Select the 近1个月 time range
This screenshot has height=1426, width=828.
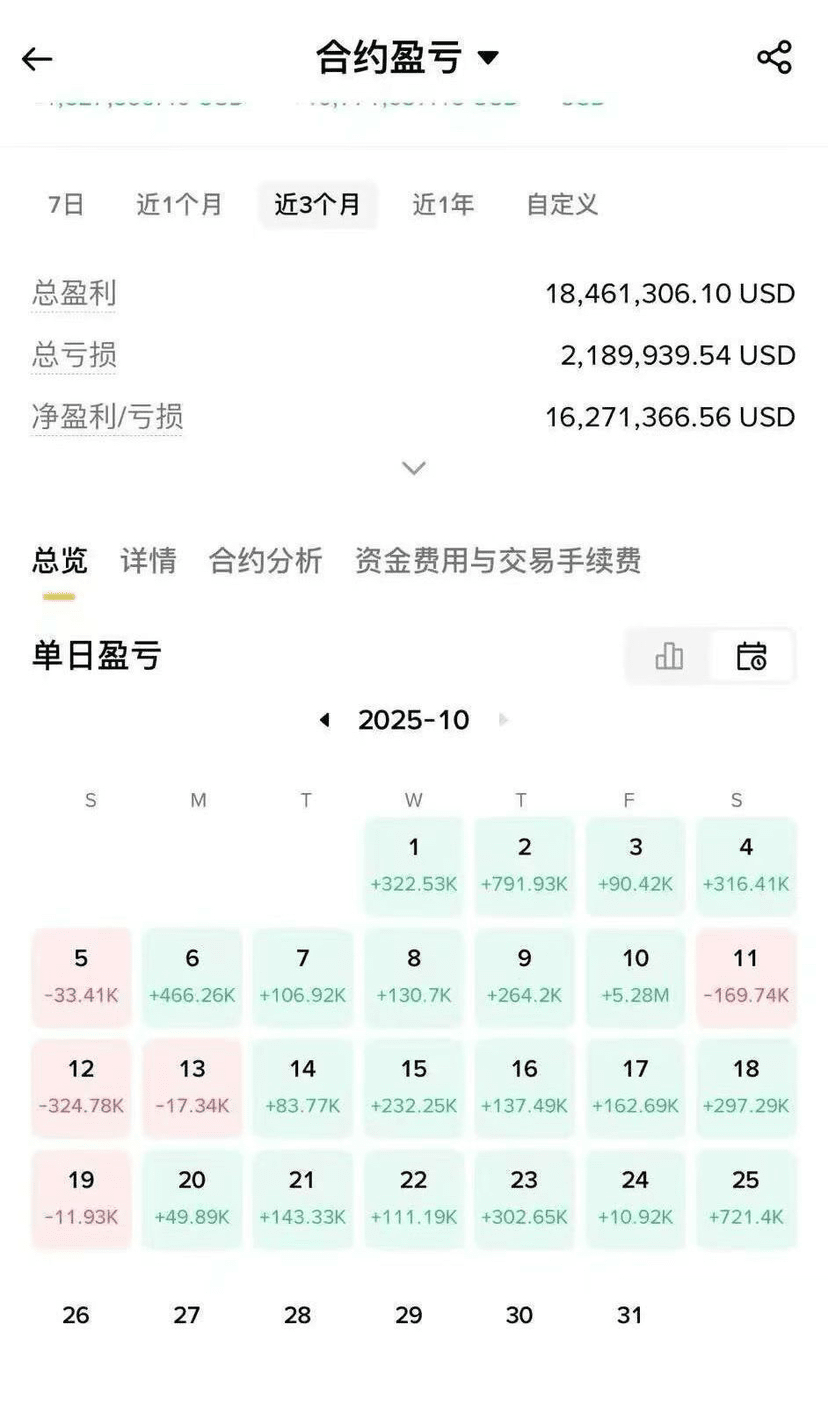(179, 205)
